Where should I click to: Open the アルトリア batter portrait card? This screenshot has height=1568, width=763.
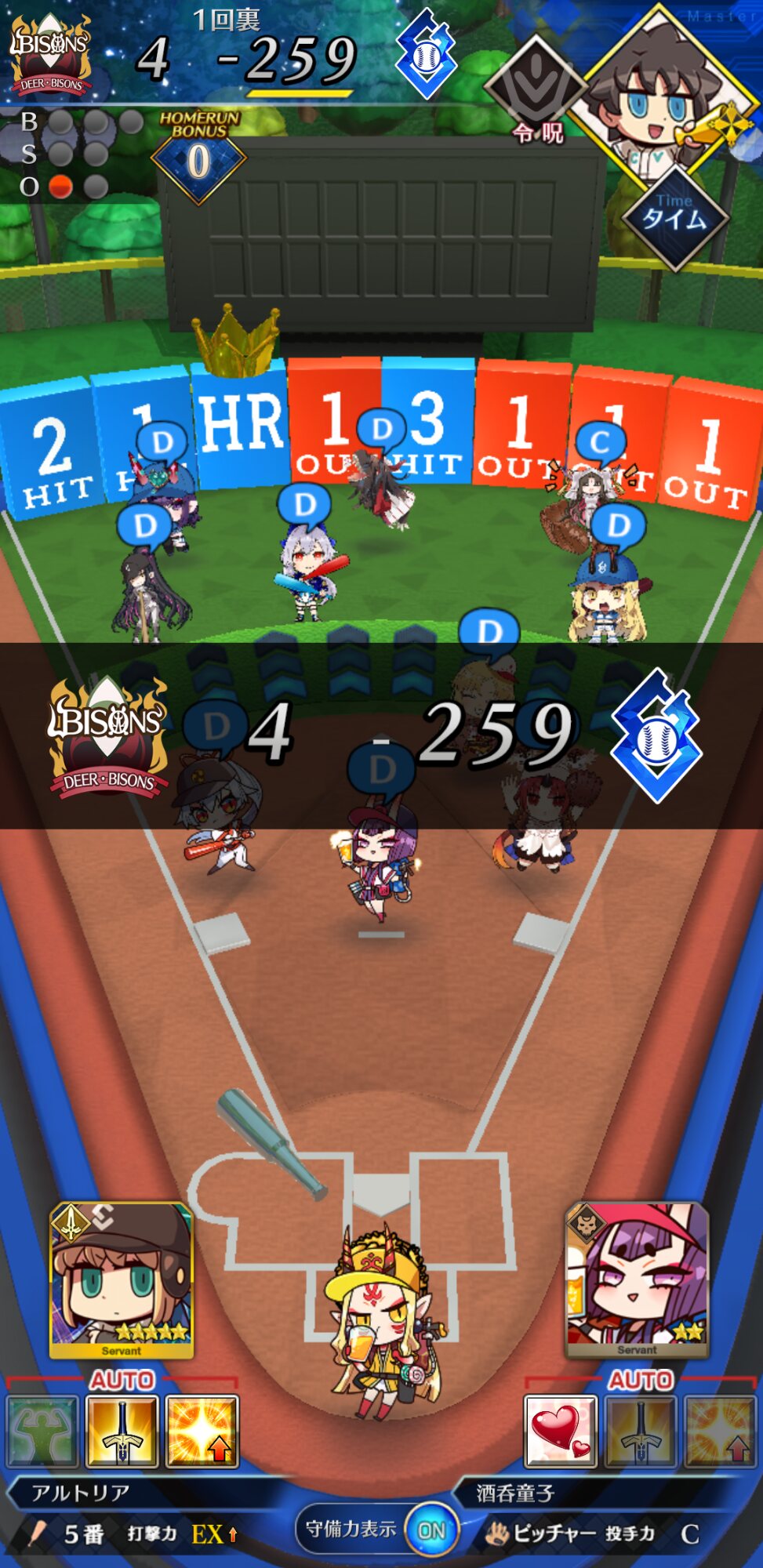tap(122, 1281)
